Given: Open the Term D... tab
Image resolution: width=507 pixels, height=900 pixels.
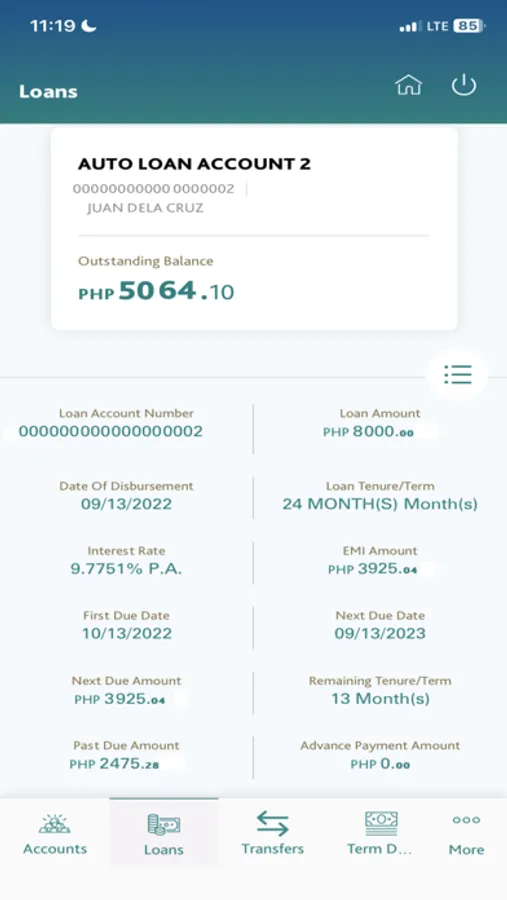Looking at the screenshot, I should point(380,834).
